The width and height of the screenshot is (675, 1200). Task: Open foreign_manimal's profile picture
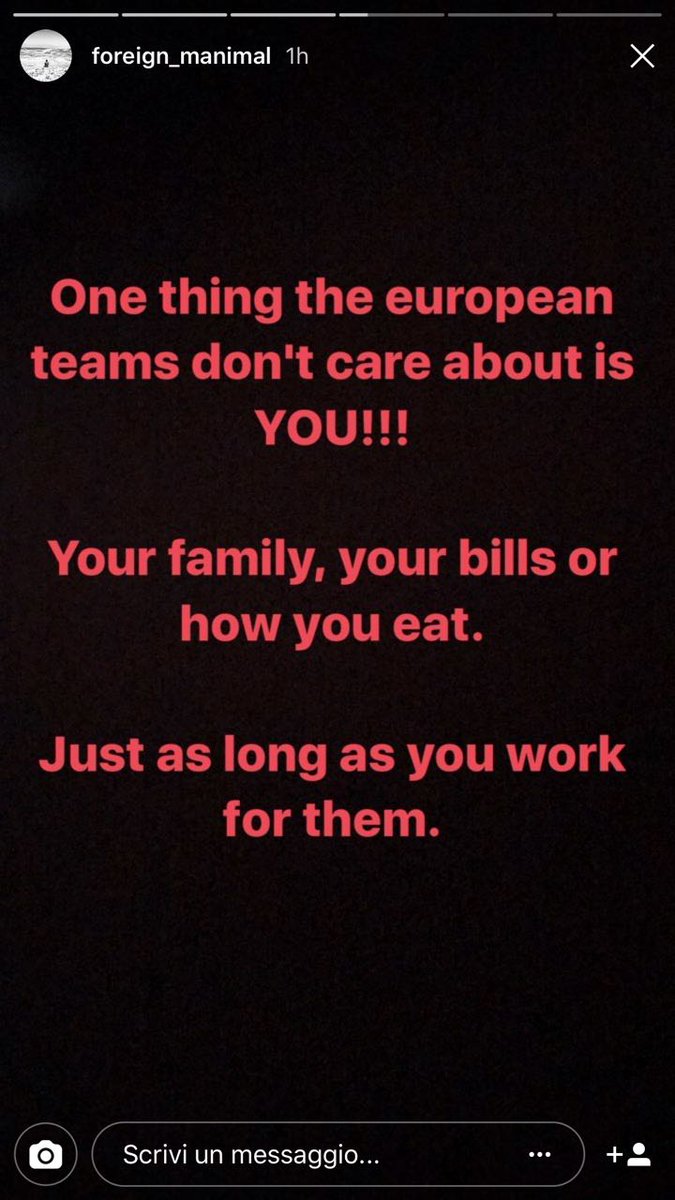pos(46,56)
